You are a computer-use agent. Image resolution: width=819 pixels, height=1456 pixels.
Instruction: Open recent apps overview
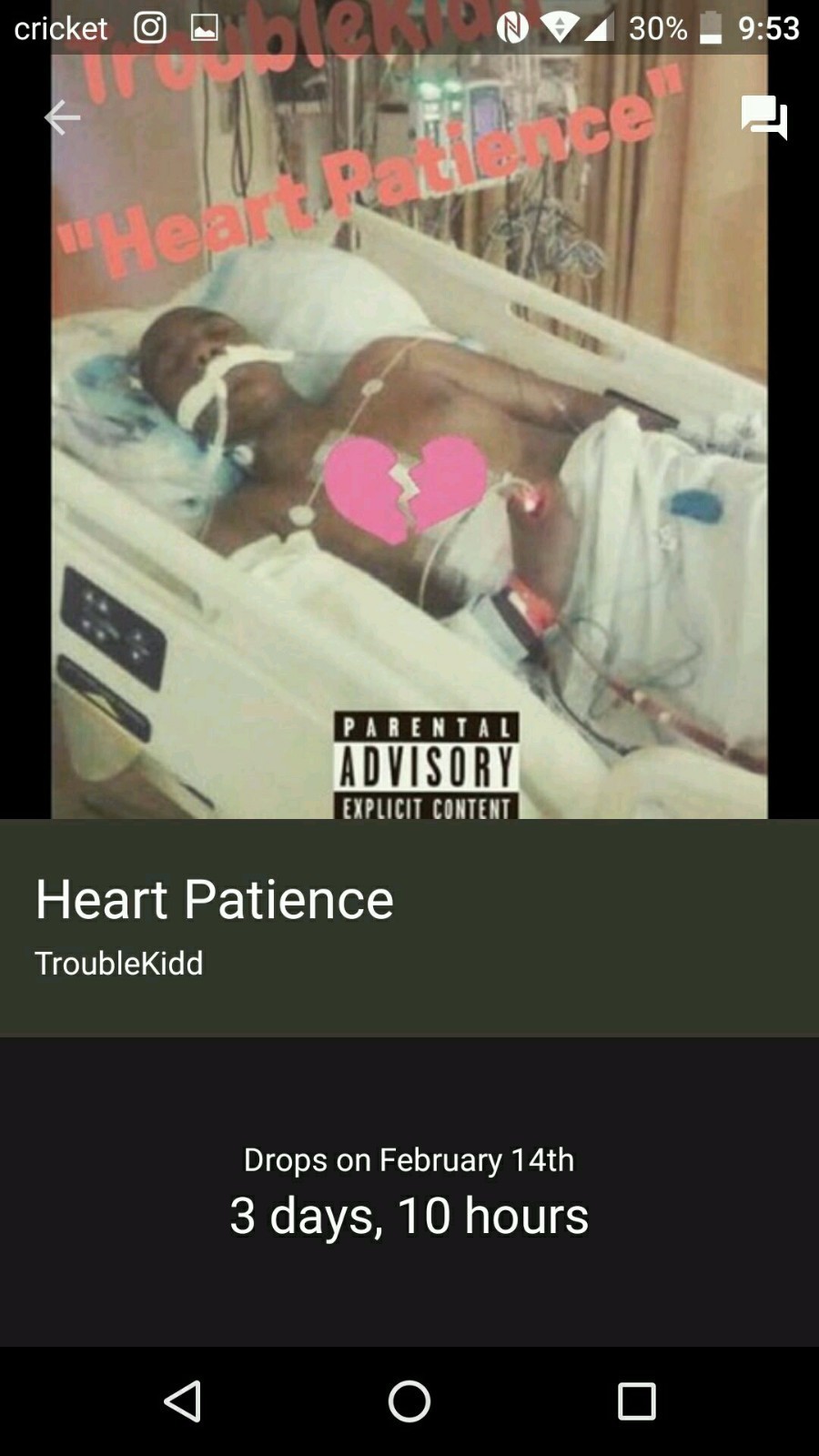[x=636, y=1401]
